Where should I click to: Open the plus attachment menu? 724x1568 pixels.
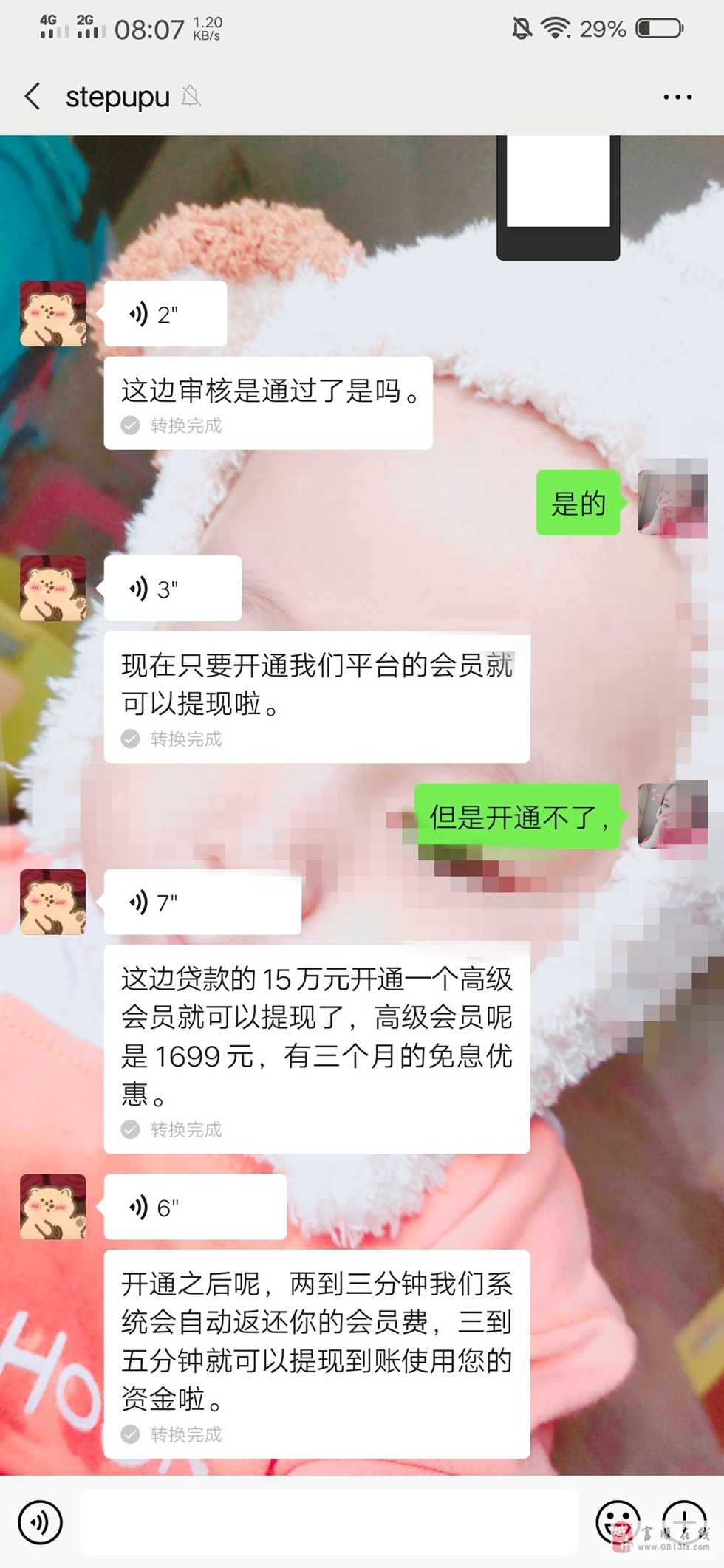(x=684, y=1521)
